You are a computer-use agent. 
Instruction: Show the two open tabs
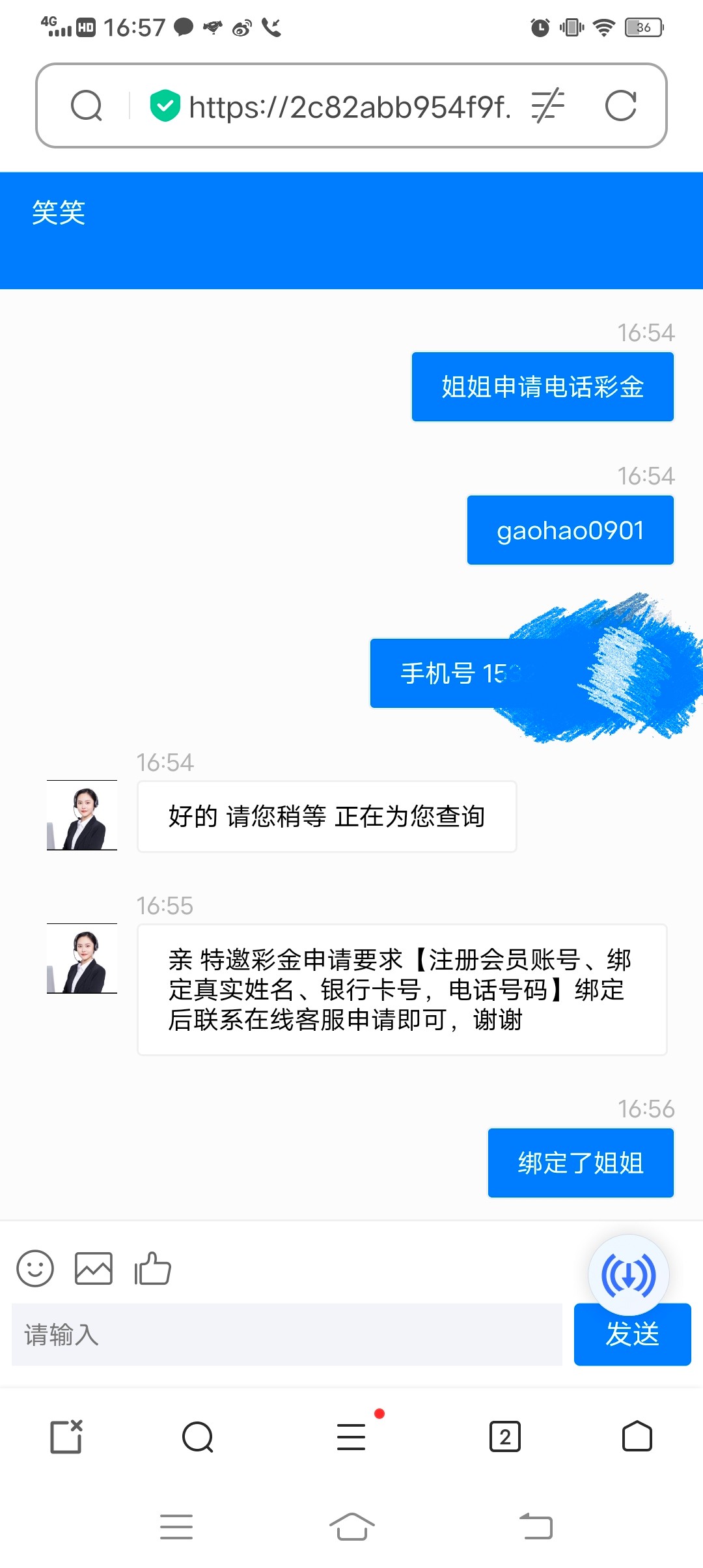coord(505,1436)
